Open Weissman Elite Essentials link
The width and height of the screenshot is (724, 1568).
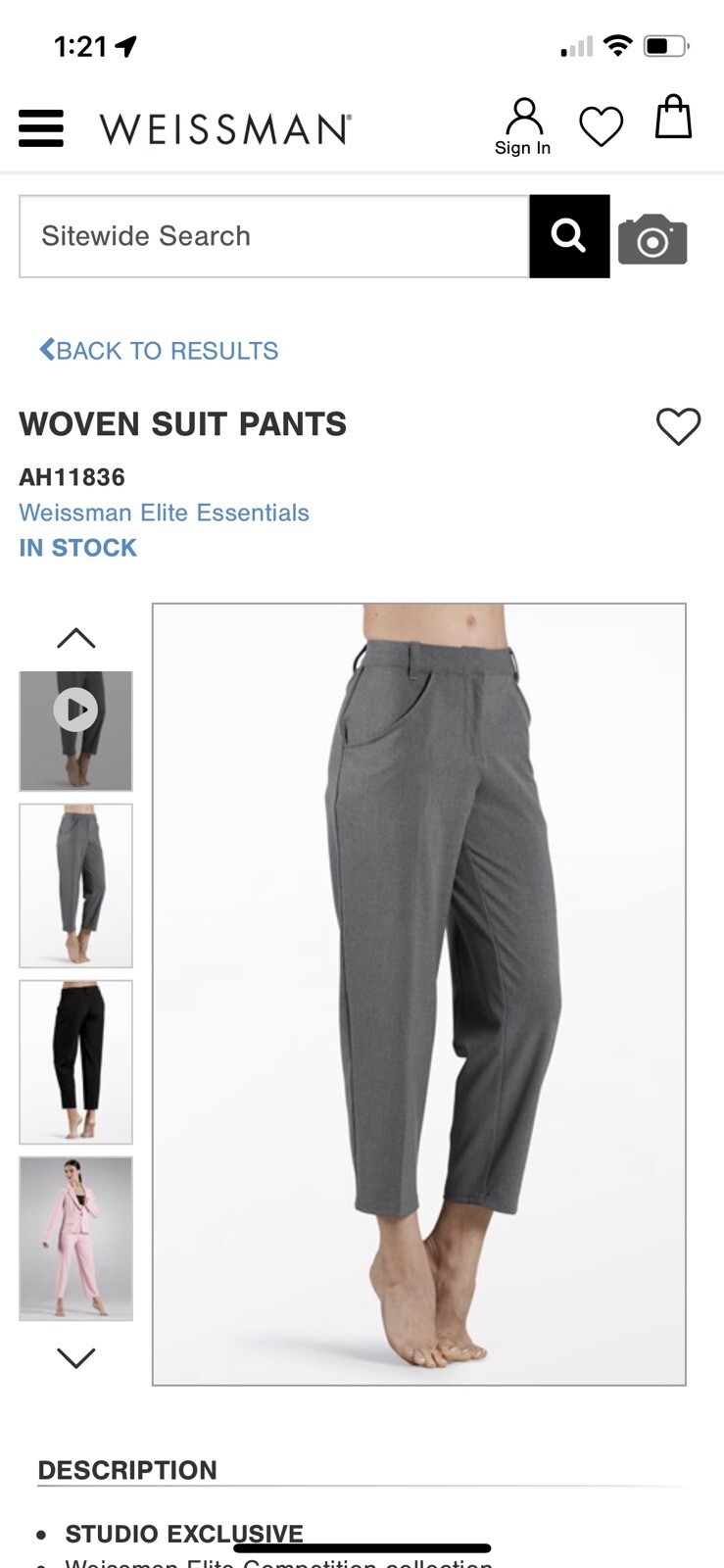point(164,513)
